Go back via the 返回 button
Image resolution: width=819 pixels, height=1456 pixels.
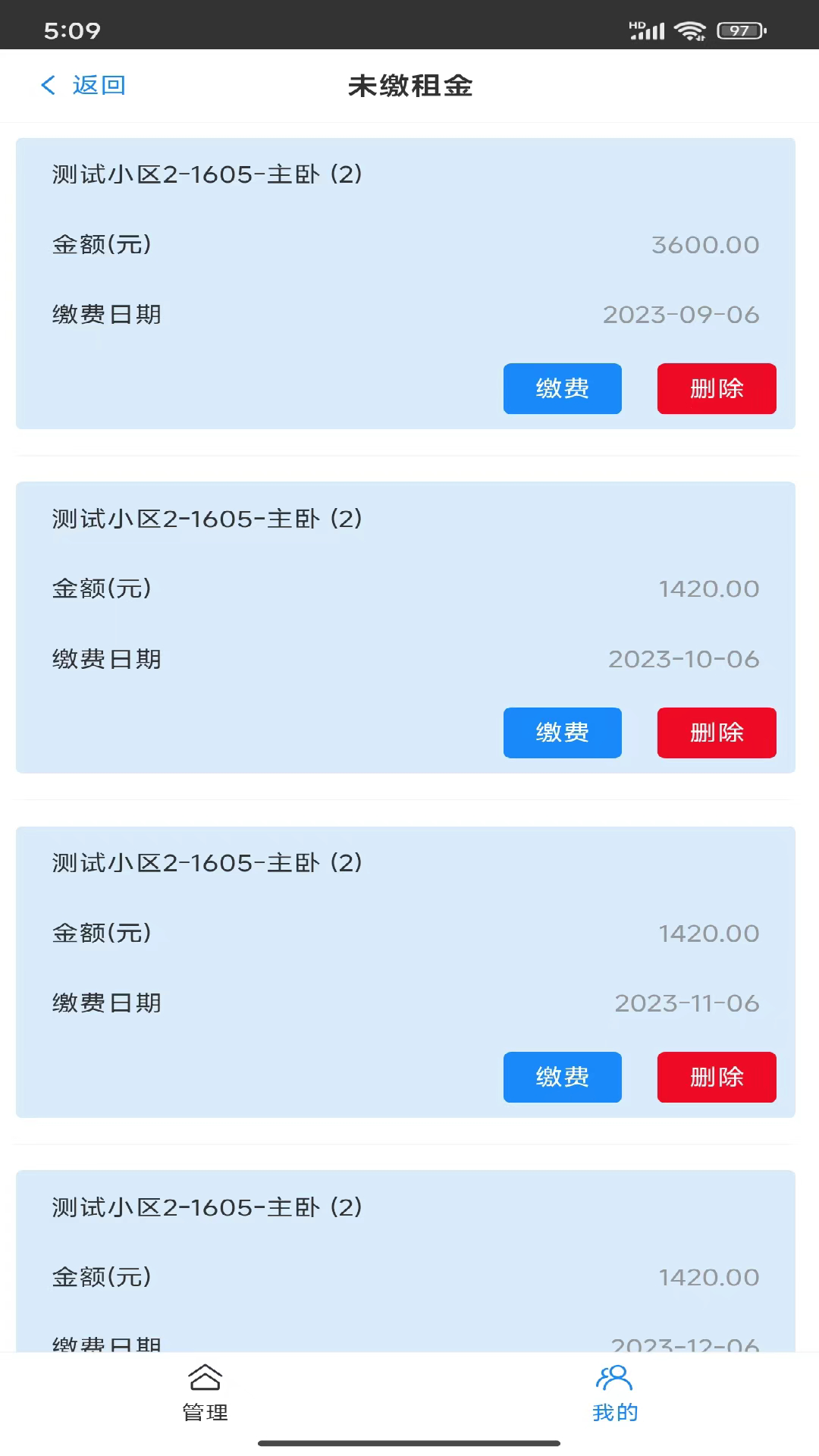pos(83,85)
